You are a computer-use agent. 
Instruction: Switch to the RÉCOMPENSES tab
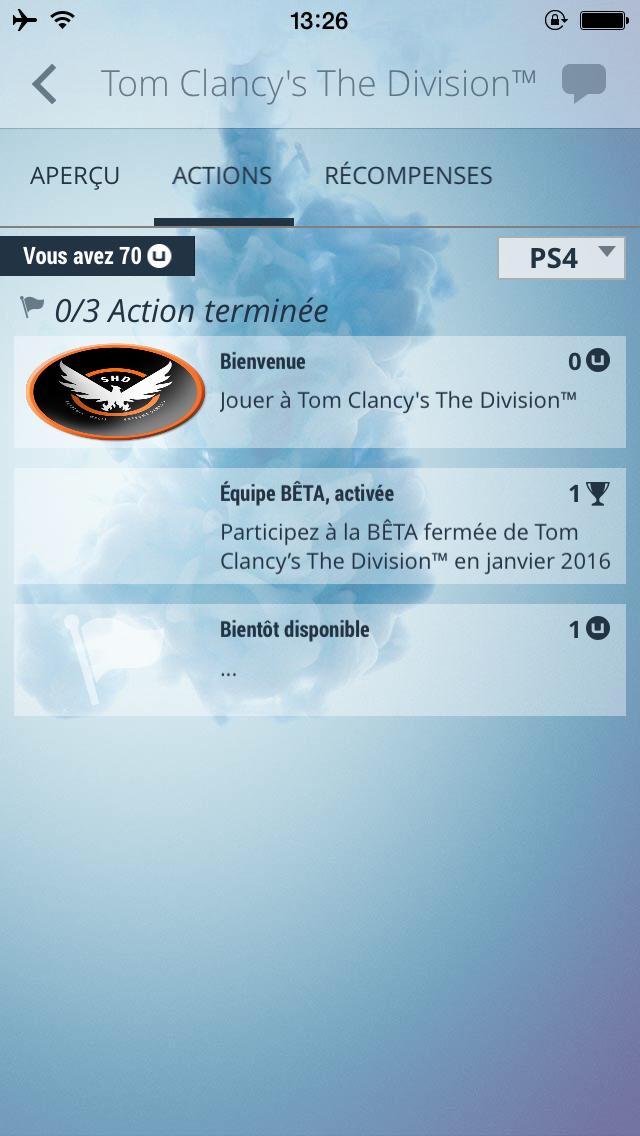[408, 175]
